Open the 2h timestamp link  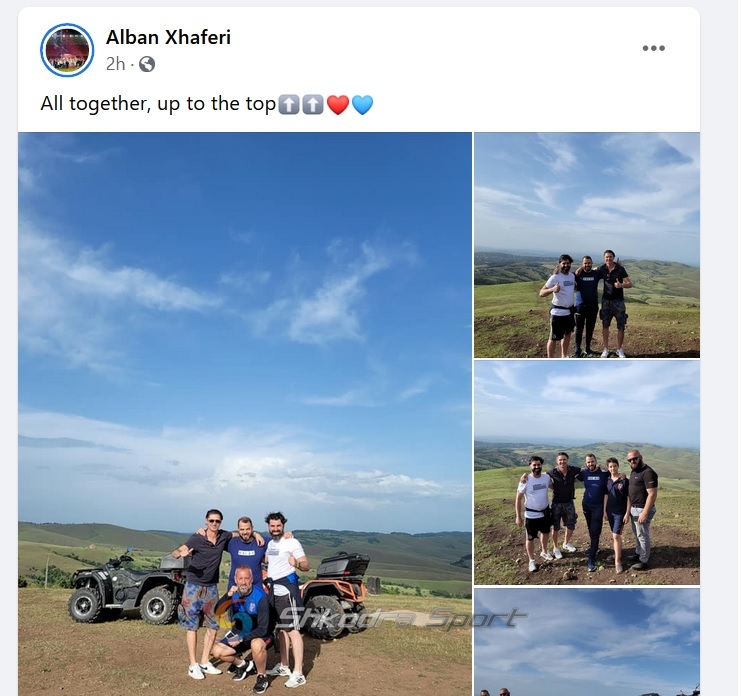pyautogui.click(x=114, y=64)
